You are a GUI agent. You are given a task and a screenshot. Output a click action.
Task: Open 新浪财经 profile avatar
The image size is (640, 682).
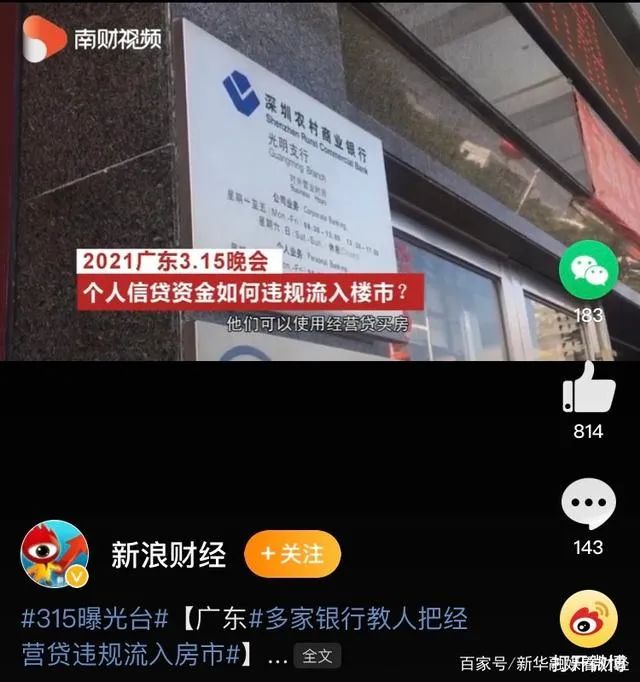pos(55,555)
